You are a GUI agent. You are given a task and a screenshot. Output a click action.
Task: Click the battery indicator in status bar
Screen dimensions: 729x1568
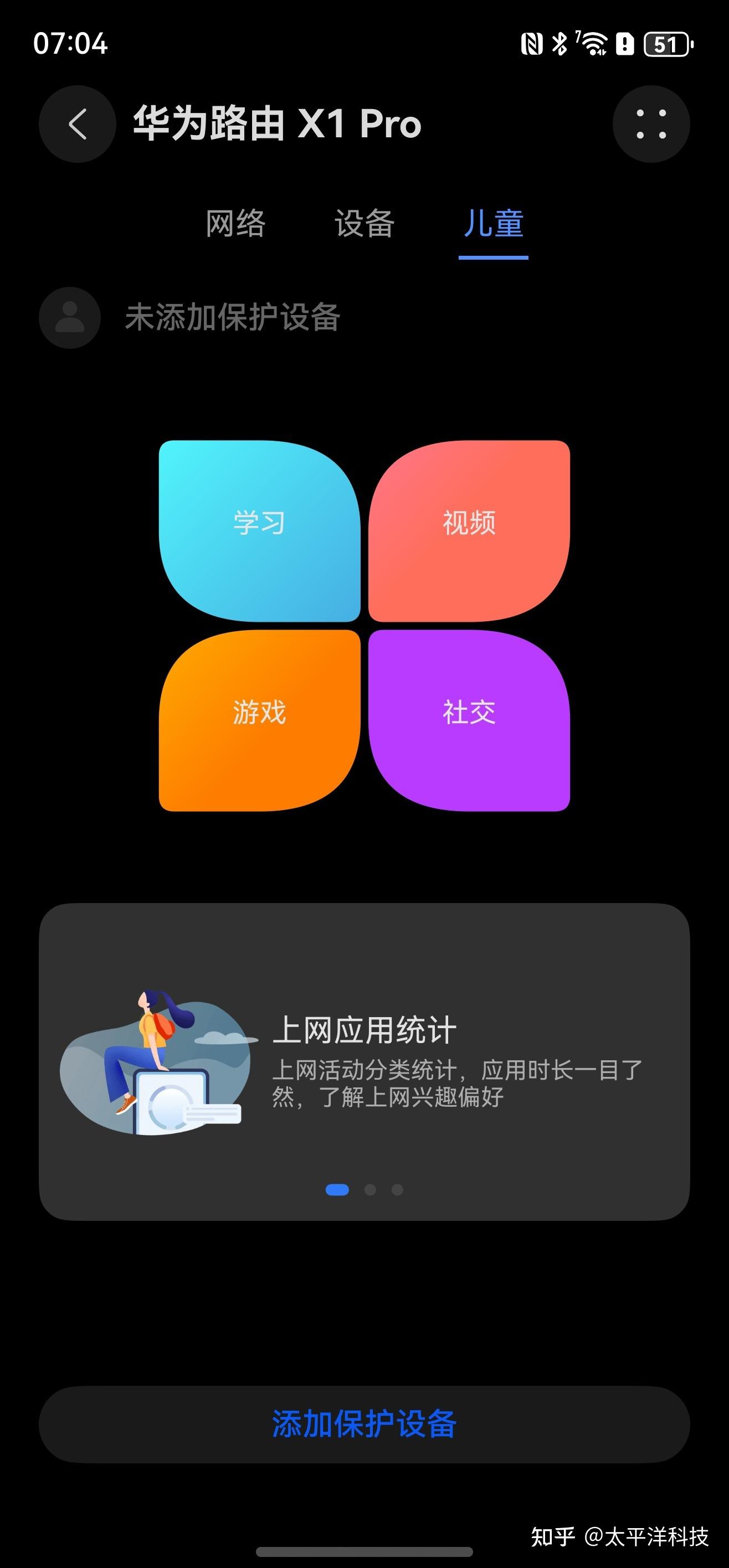point(667,44)
